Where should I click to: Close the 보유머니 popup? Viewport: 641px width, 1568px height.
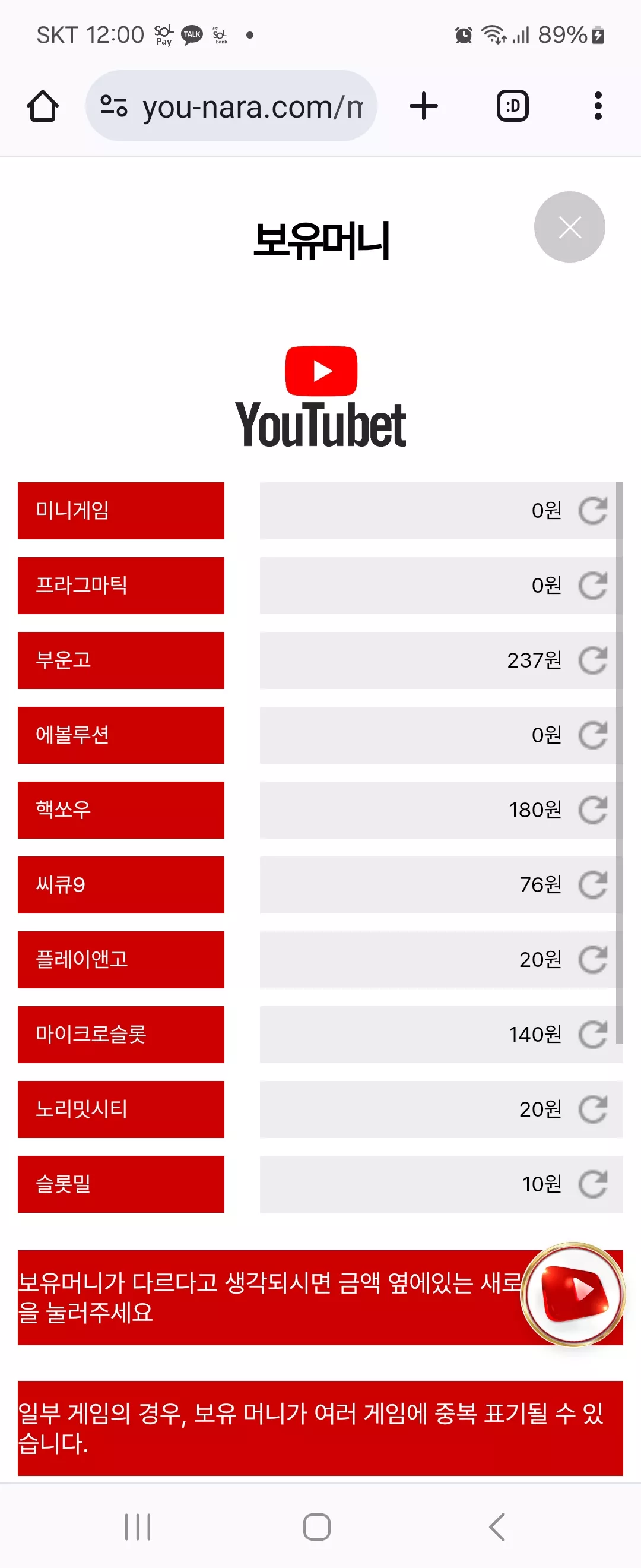click(x=569, y=227)
